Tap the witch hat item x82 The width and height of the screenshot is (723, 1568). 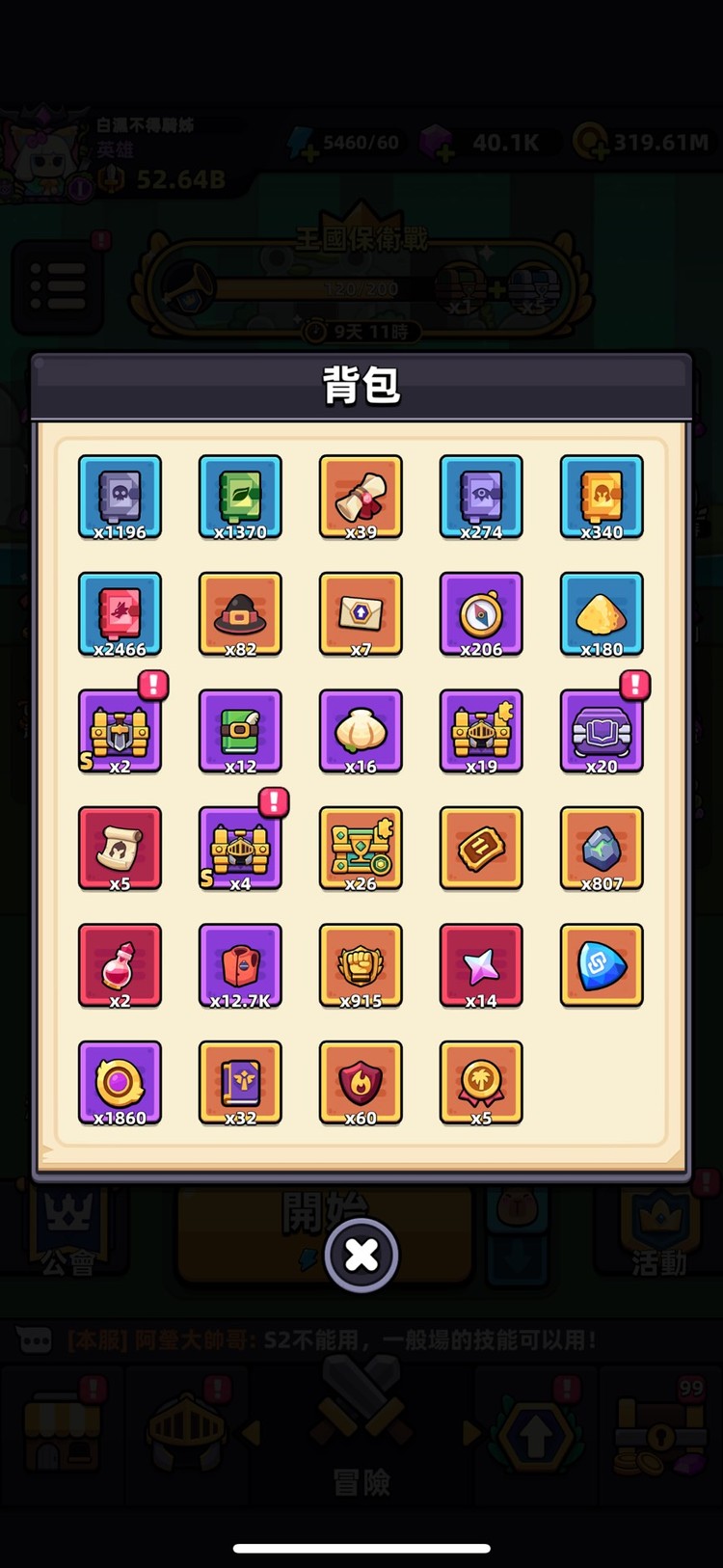240,614
